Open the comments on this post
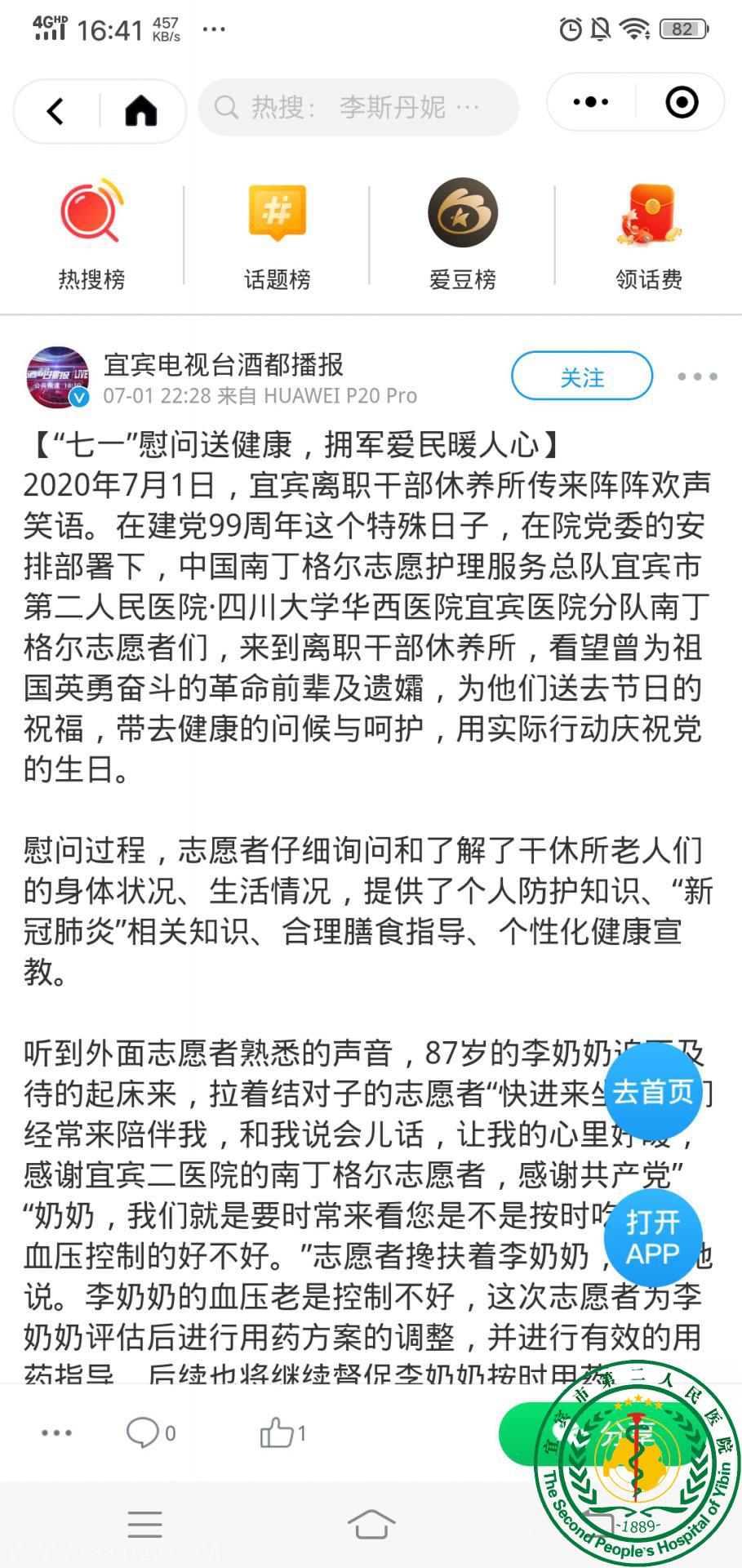 pos(150,1432)
